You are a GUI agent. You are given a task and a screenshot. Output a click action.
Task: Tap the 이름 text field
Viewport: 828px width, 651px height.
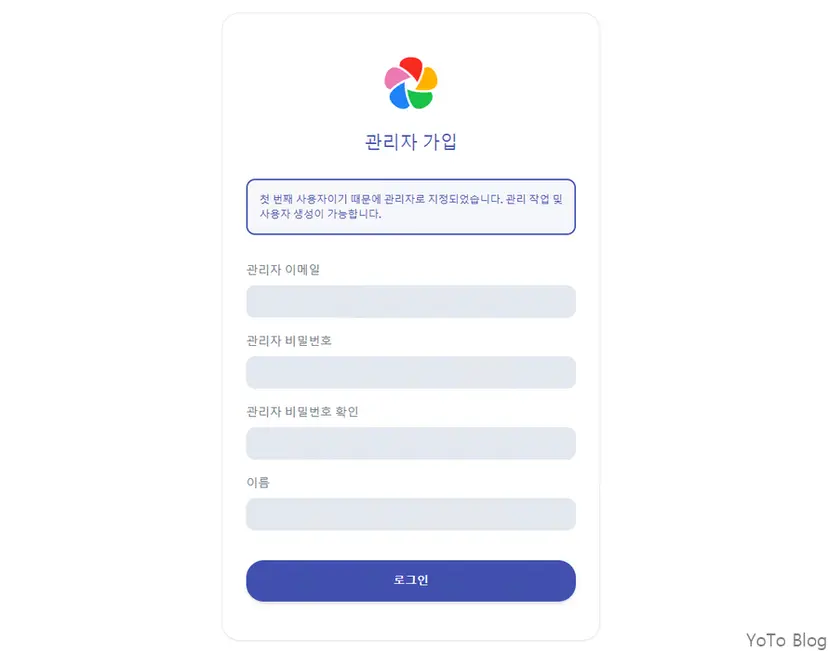tap(410, 515)
